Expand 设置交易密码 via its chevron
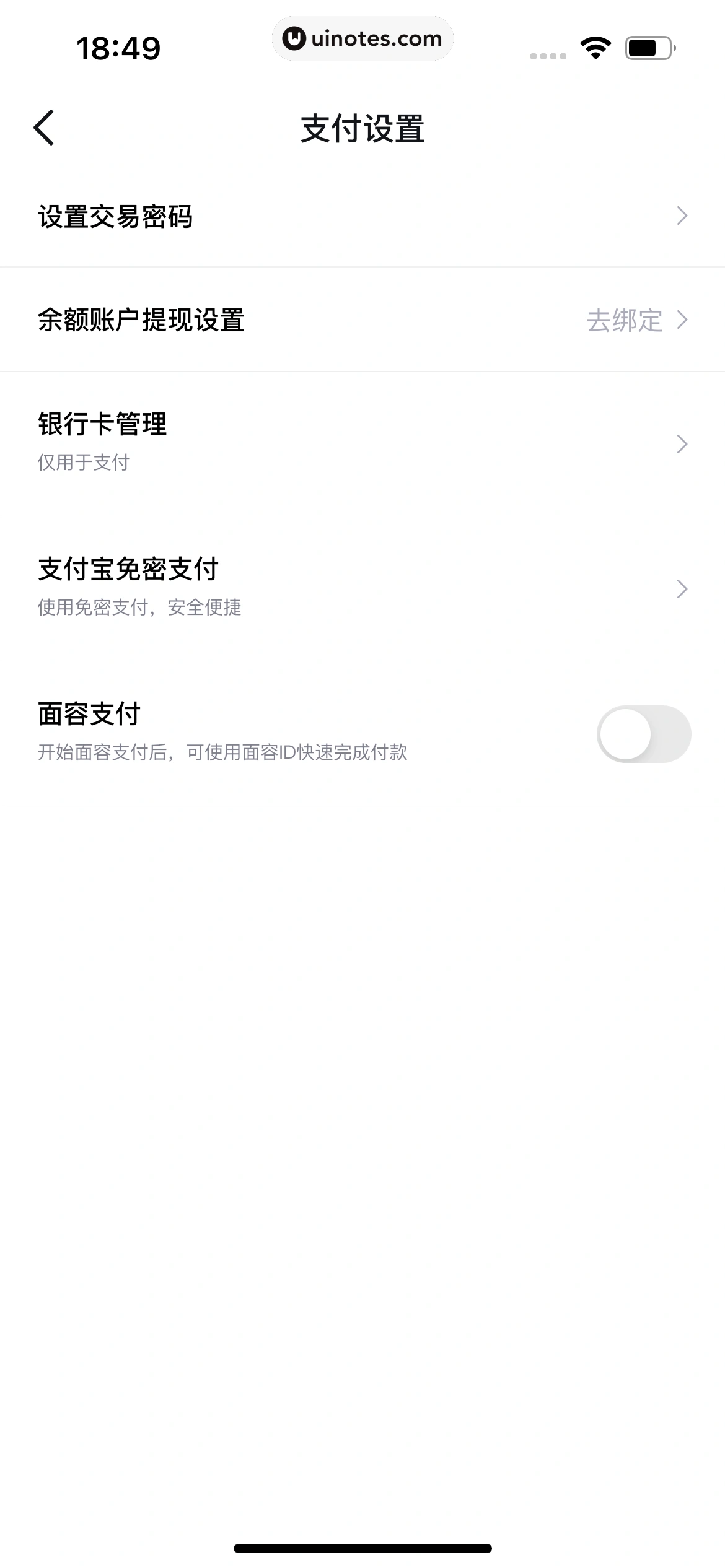The height and width of the screenshot is (1568, 725). tap(682, 217)
